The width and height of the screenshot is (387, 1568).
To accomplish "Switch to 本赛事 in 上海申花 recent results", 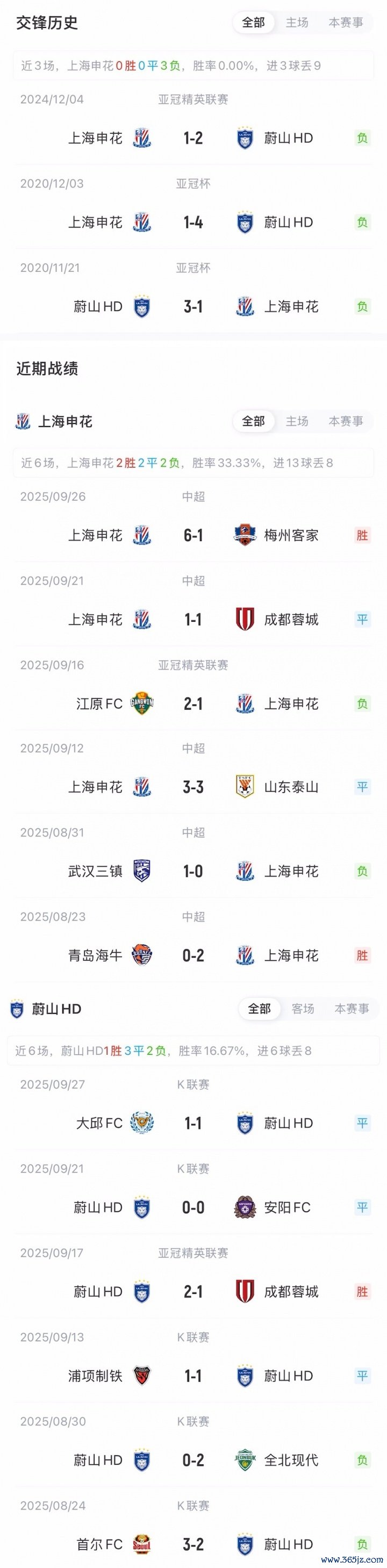I will (x=346, y=421).
